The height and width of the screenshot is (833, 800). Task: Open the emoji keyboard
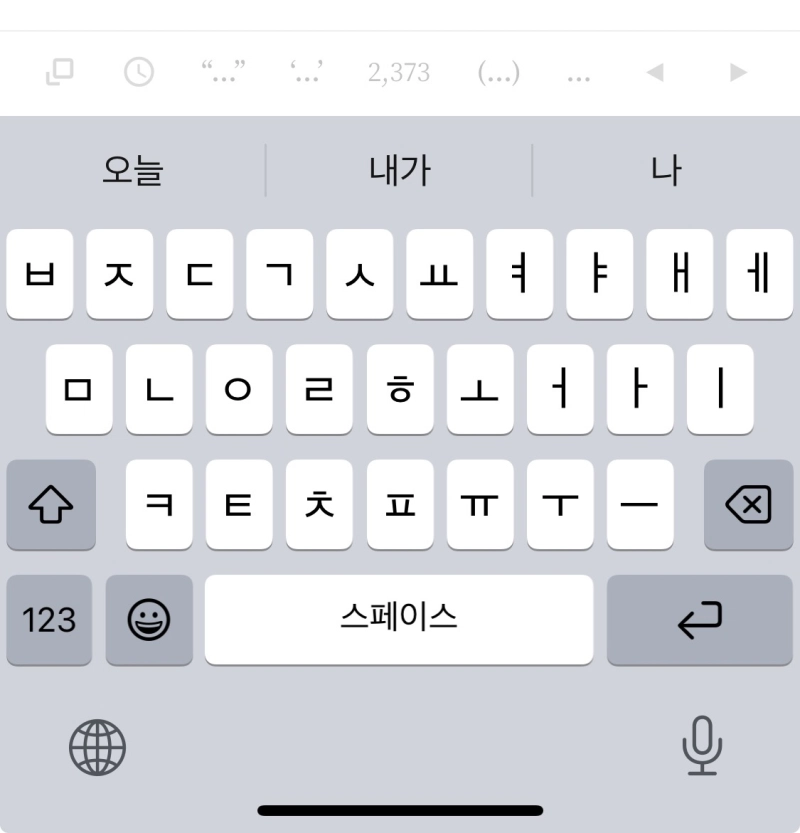[x=149, y=621]
